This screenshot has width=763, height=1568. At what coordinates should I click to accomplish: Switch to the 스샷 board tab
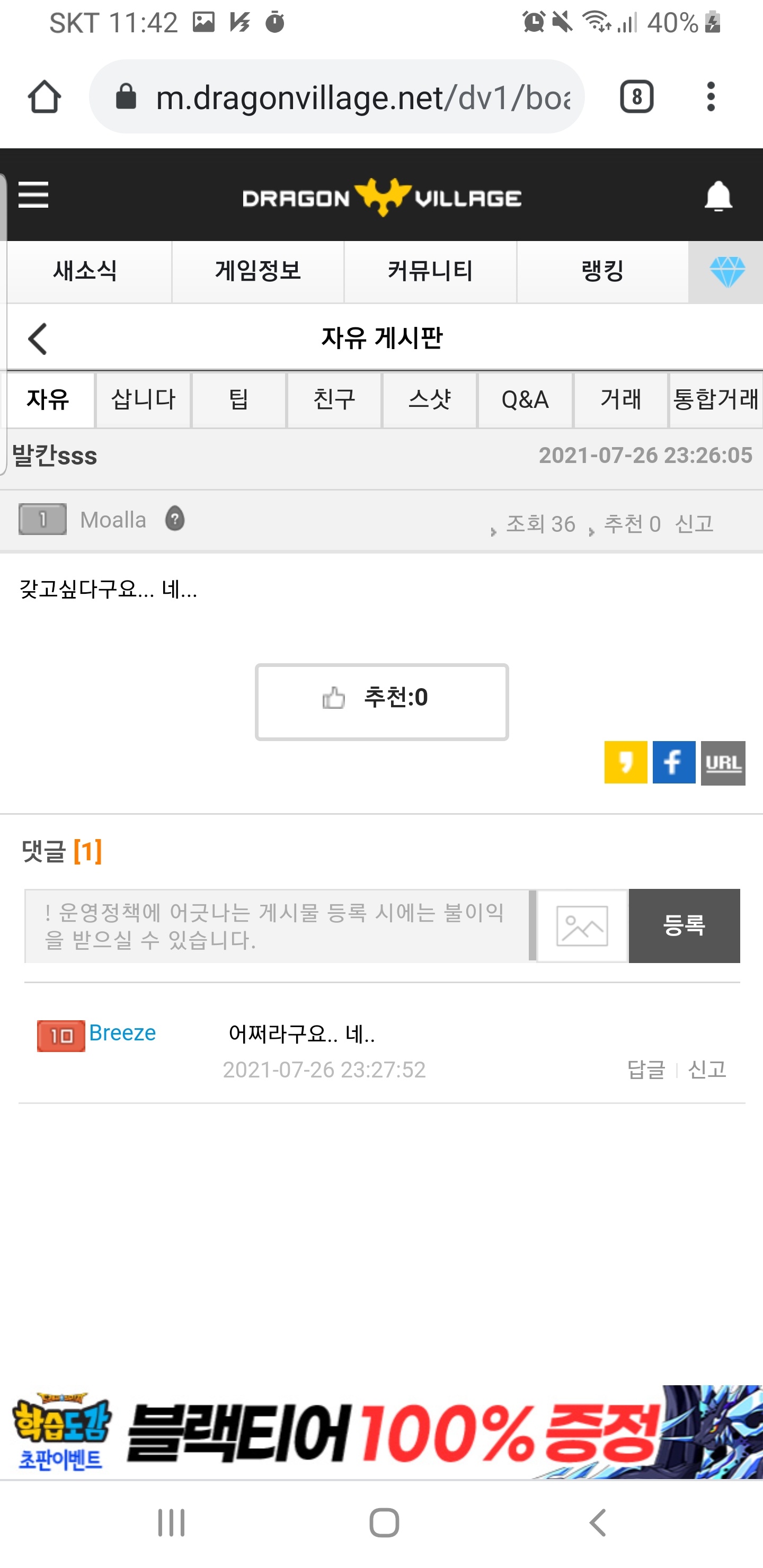tap(429, 400)
